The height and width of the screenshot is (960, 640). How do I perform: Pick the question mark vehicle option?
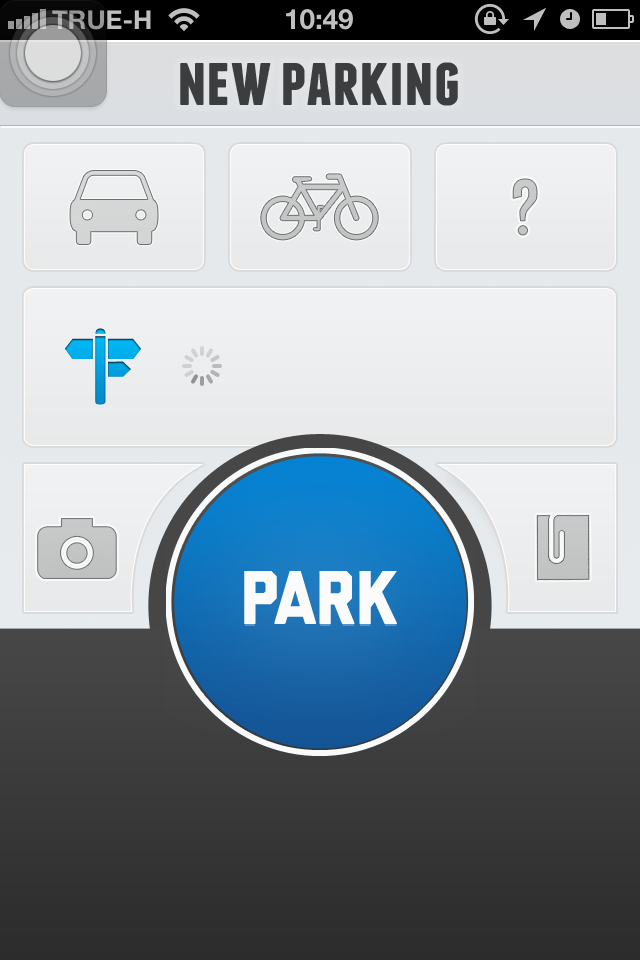coord(525,207)
